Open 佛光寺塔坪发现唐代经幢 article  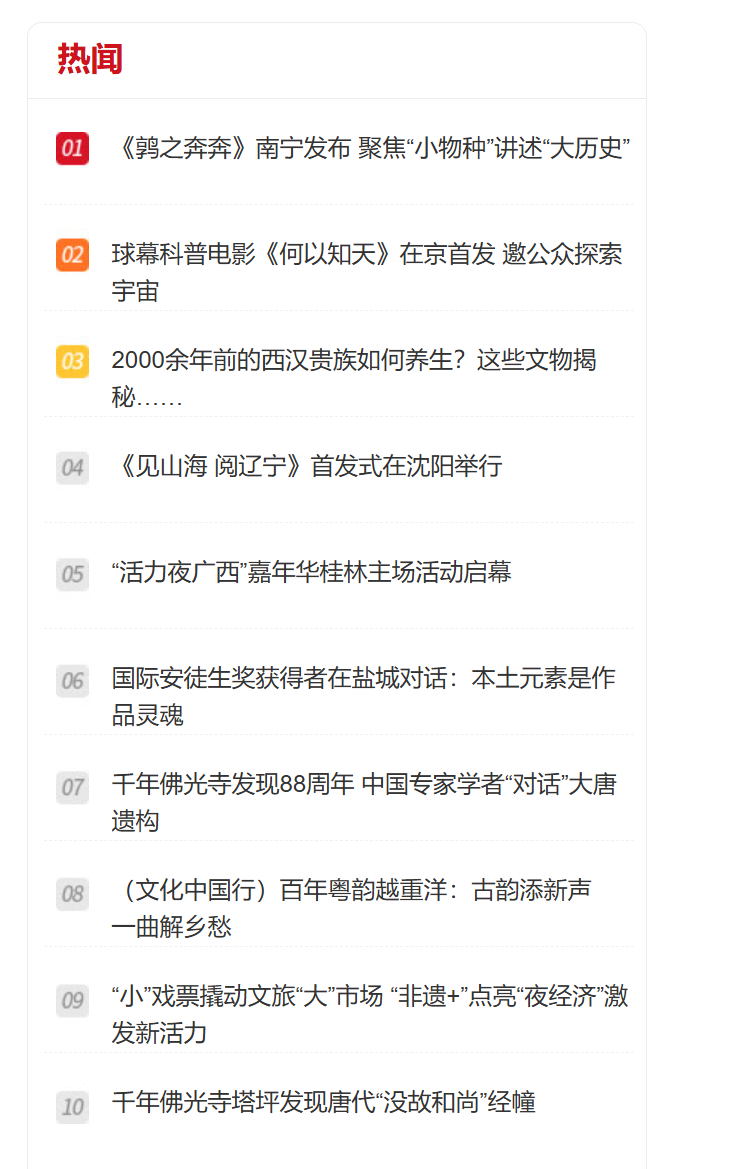coord(323,1103)
